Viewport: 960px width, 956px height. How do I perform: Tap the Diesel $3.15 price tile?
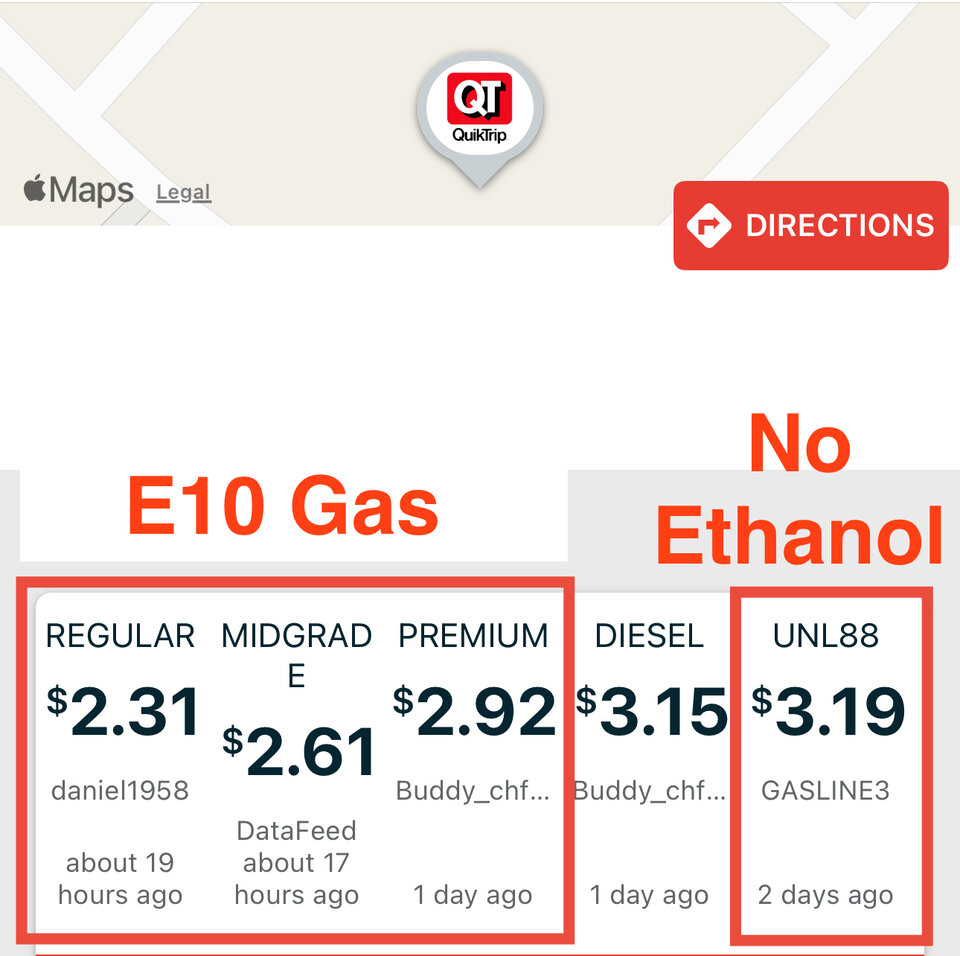coord(650,711)
